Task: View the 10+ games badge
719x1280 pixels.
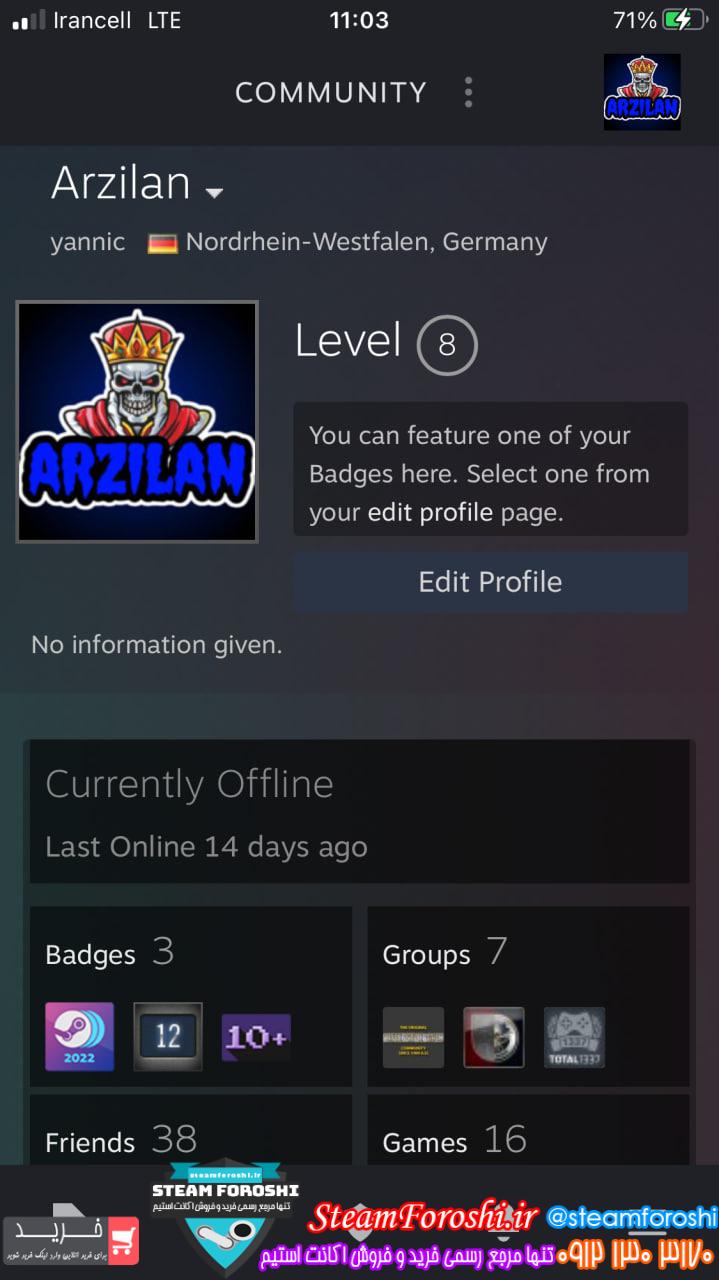Action: click(256, 1037)
